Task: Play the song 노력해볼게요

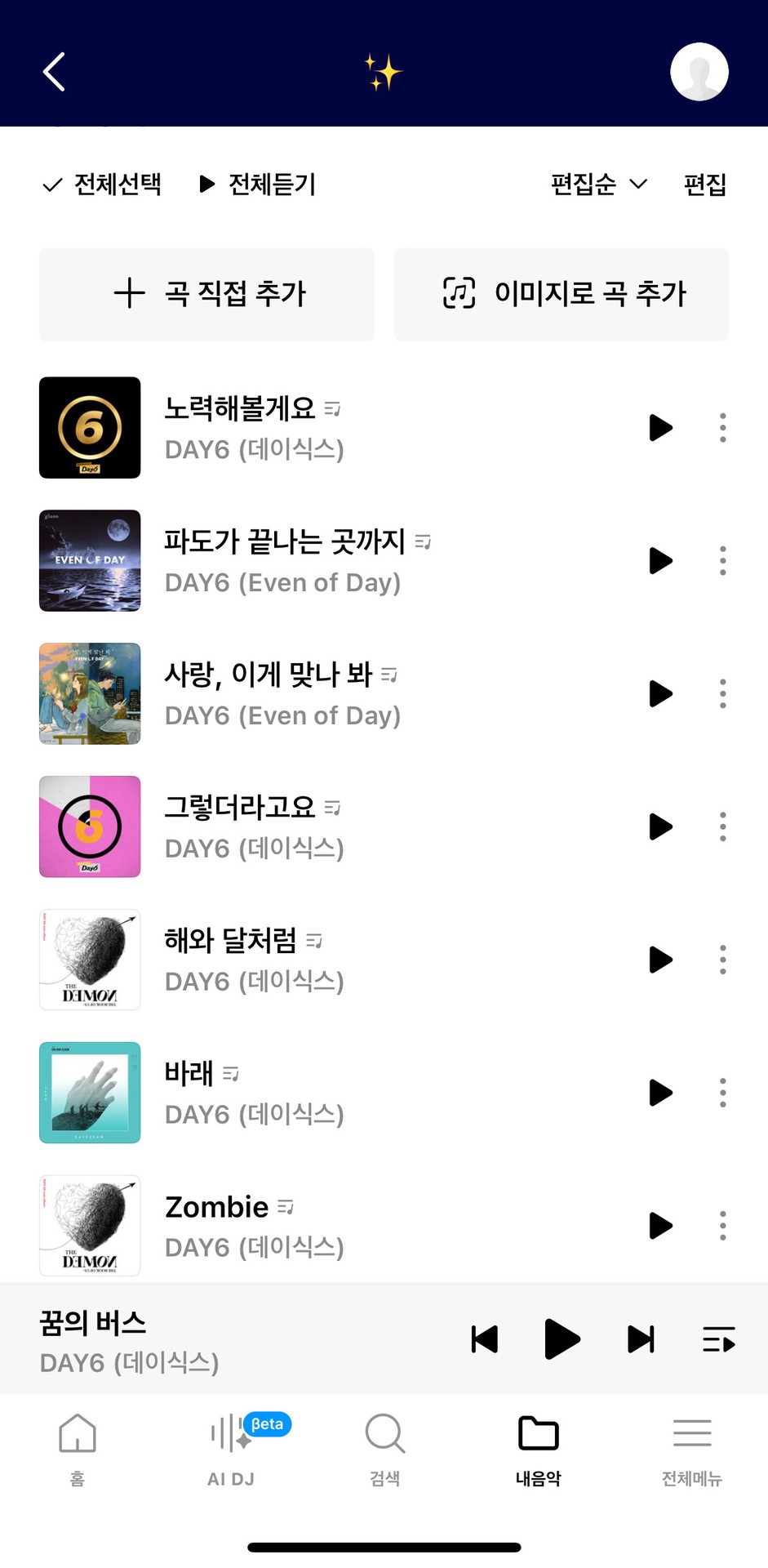Action: [x=659, y=428]
